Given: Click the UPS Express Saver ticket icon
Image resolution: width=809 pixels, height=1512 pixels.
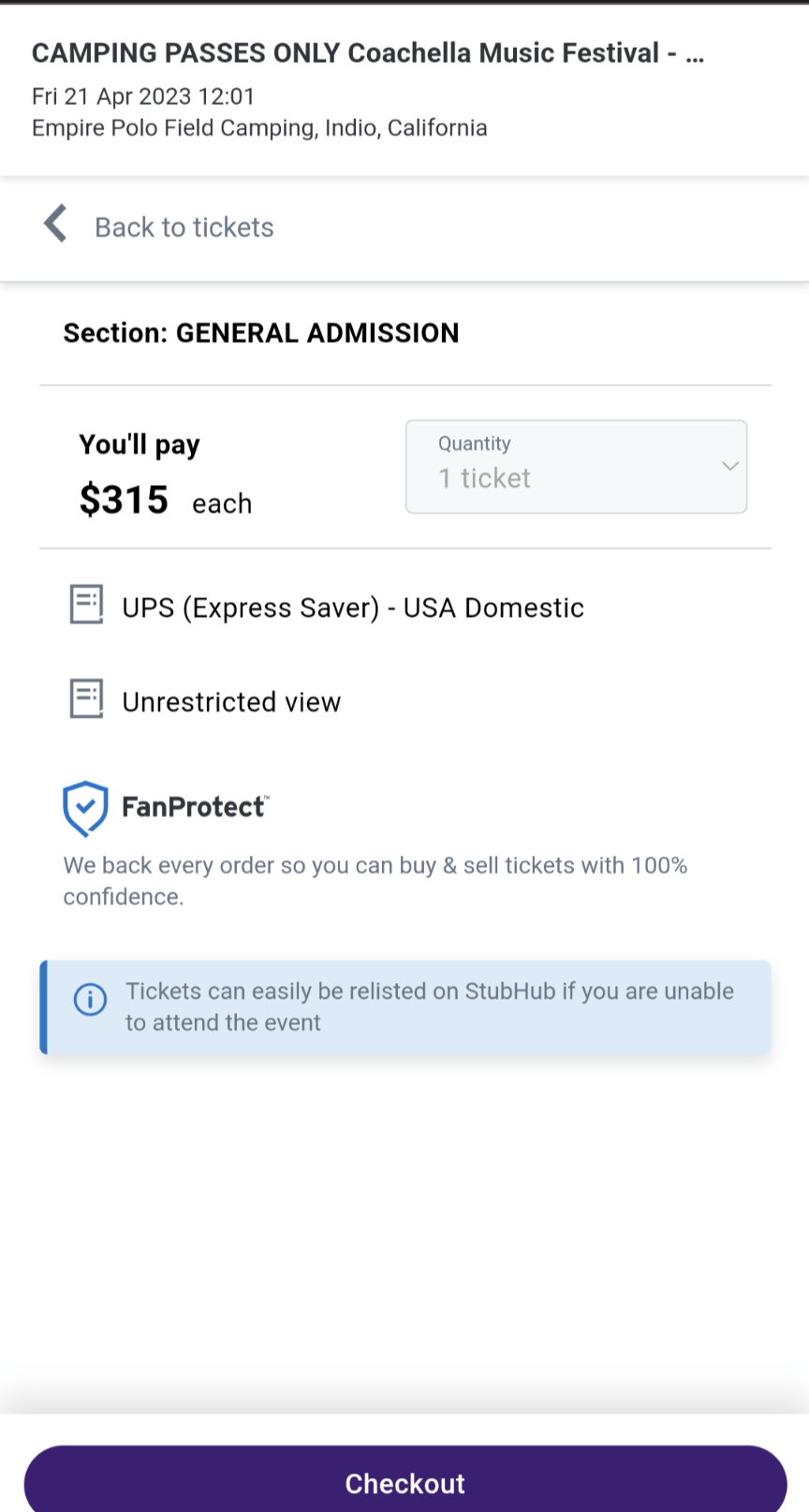Looking at the screenshot, I should 86,606.
